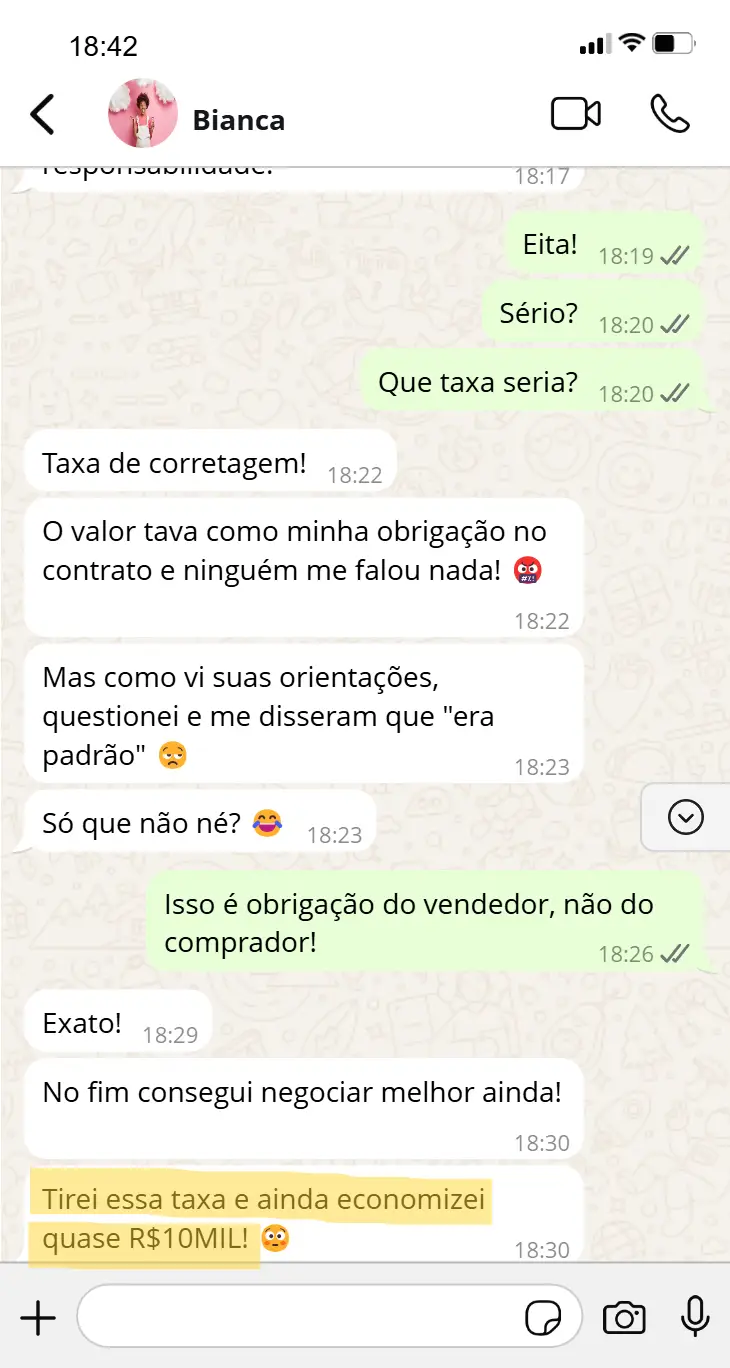
Task: Select the 'Exato!' message bubble
Action: [x=80, y=1022]
